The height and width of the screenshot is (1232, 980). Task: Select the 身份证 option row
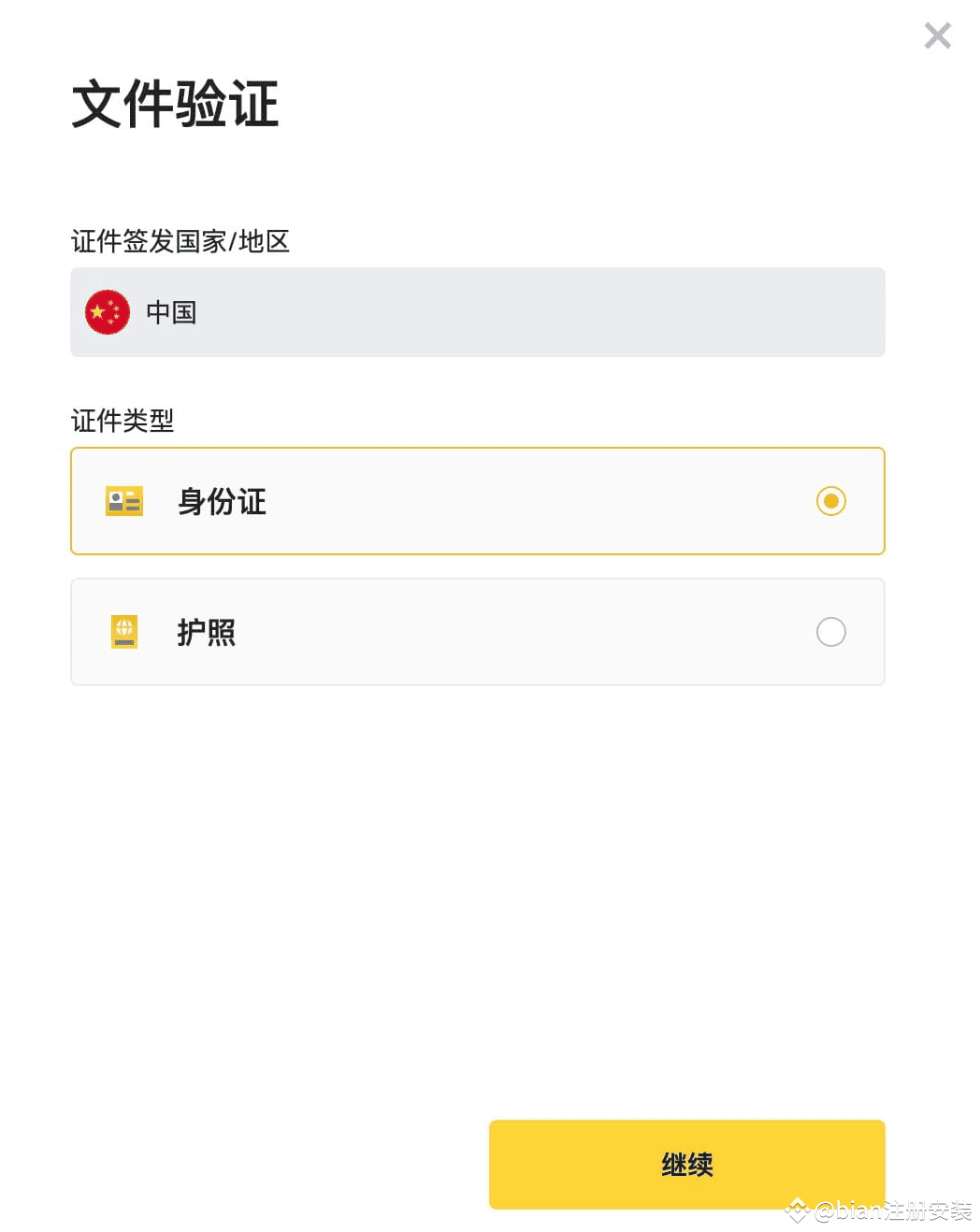tap(478, 501)
